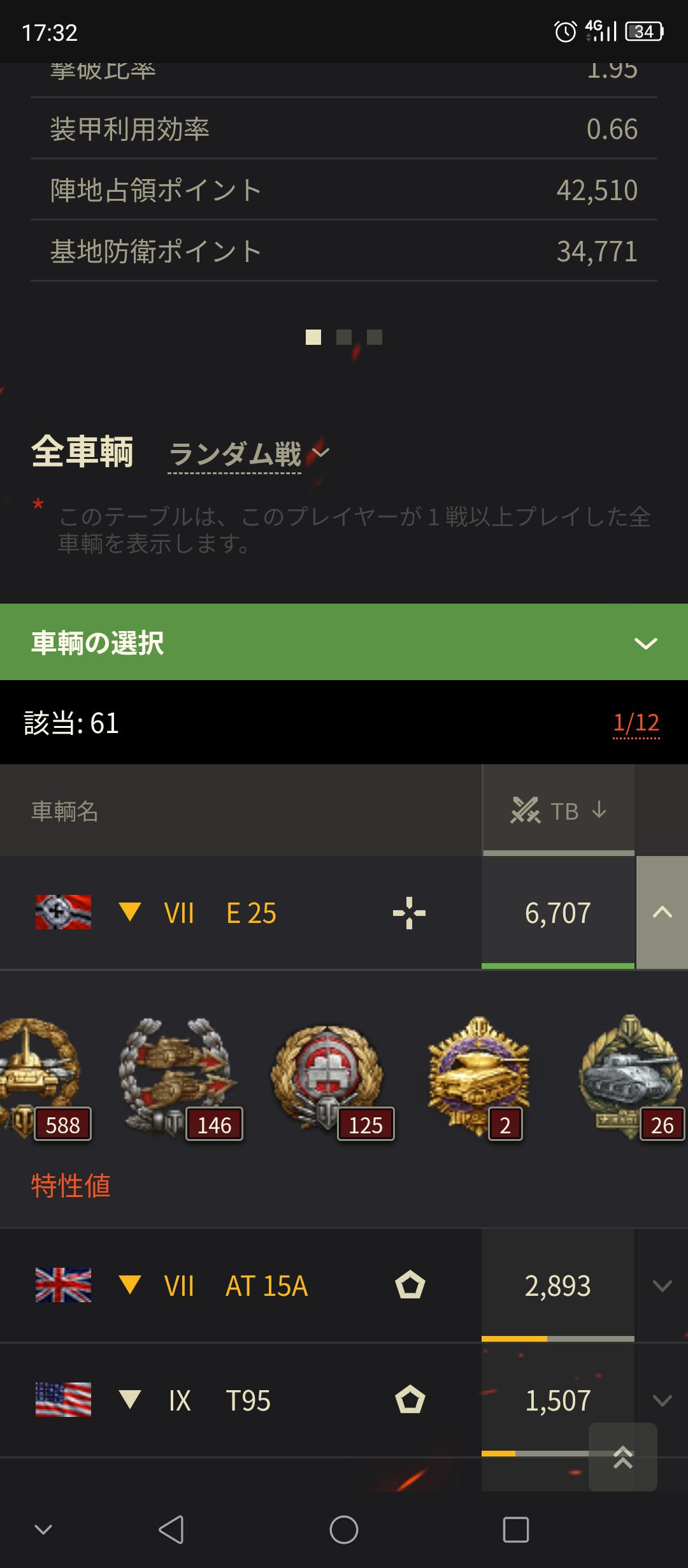
Task: Collapse the E 25 vehicle details
Action: coord(662,913)
